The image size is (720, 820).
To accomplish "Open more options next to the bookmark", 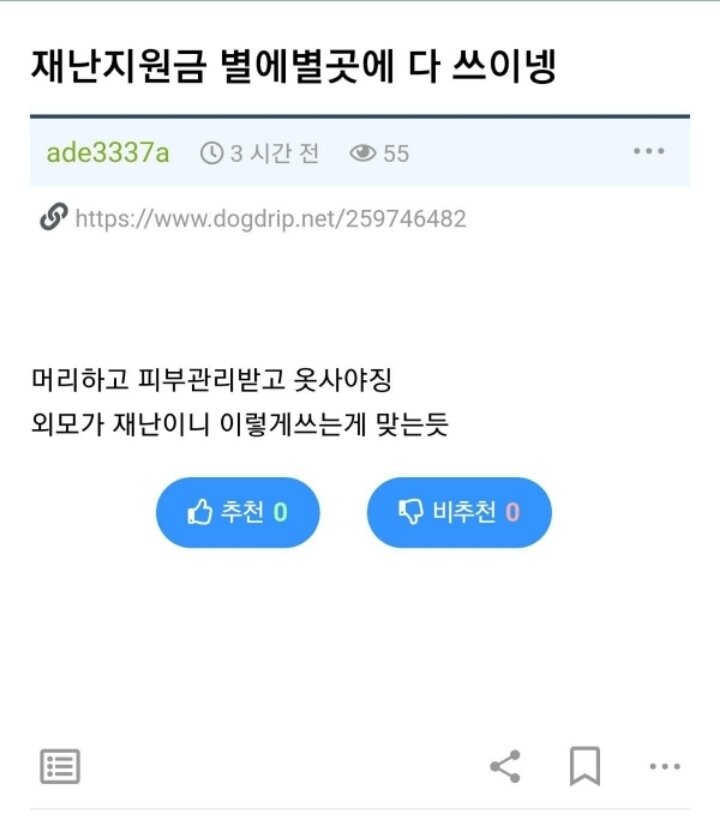I will (665, 767).
